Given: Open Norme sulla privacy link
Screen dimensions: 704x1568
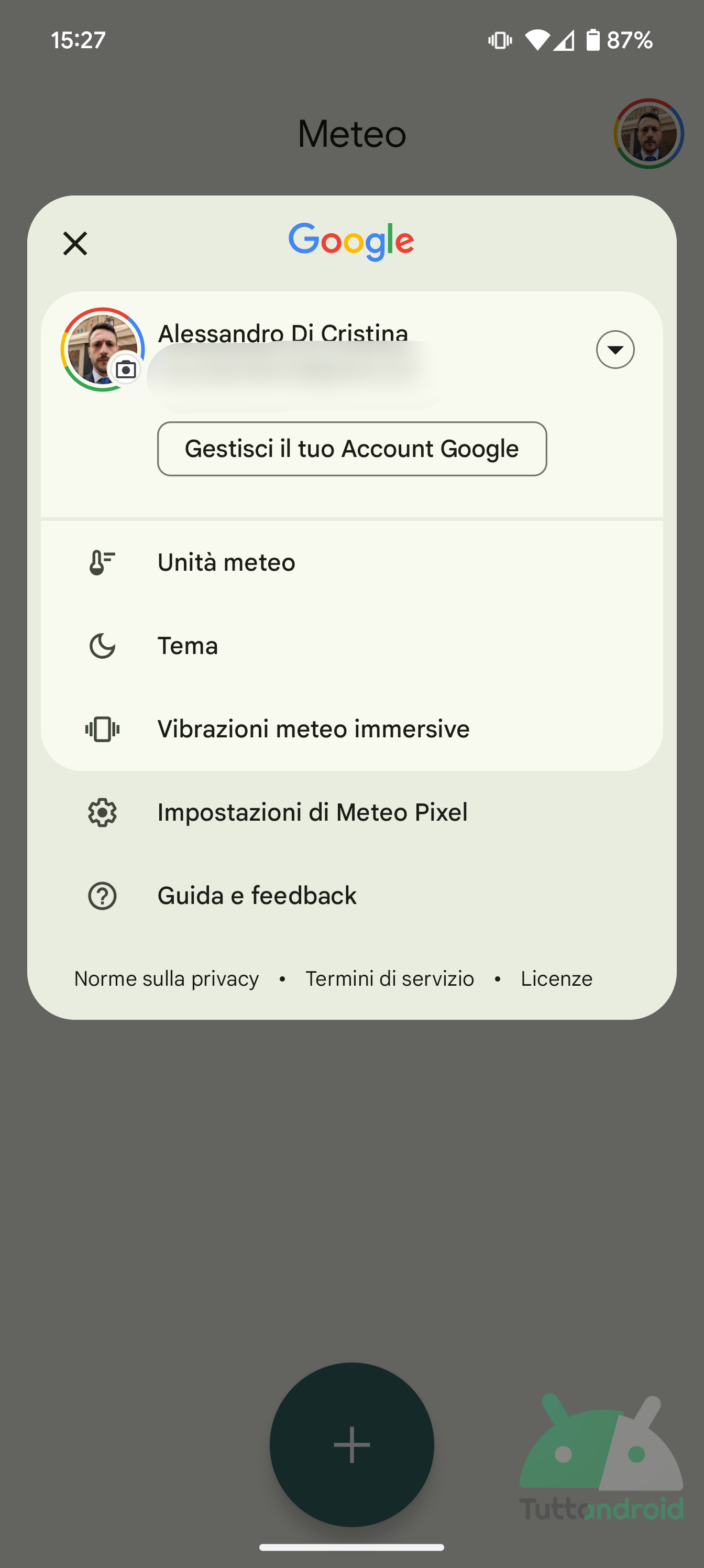Looking at the screenshot, I should pos(167,979).
